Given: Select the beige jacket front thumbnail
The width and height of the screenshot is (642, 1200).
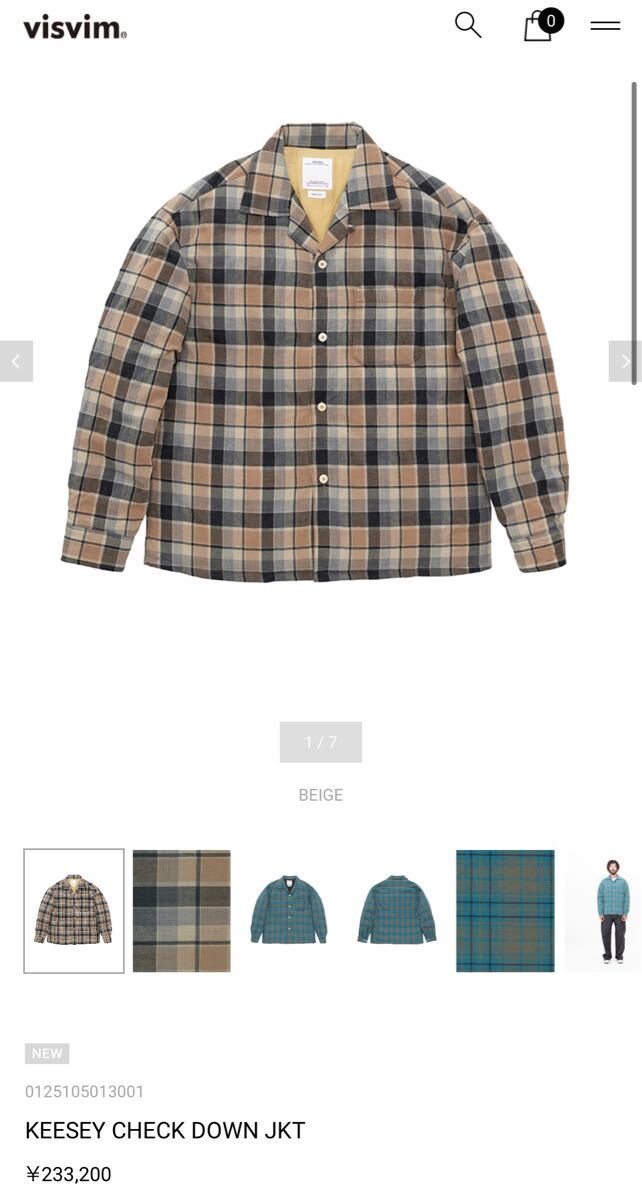Looking at the screenshot, I should 74,911.
